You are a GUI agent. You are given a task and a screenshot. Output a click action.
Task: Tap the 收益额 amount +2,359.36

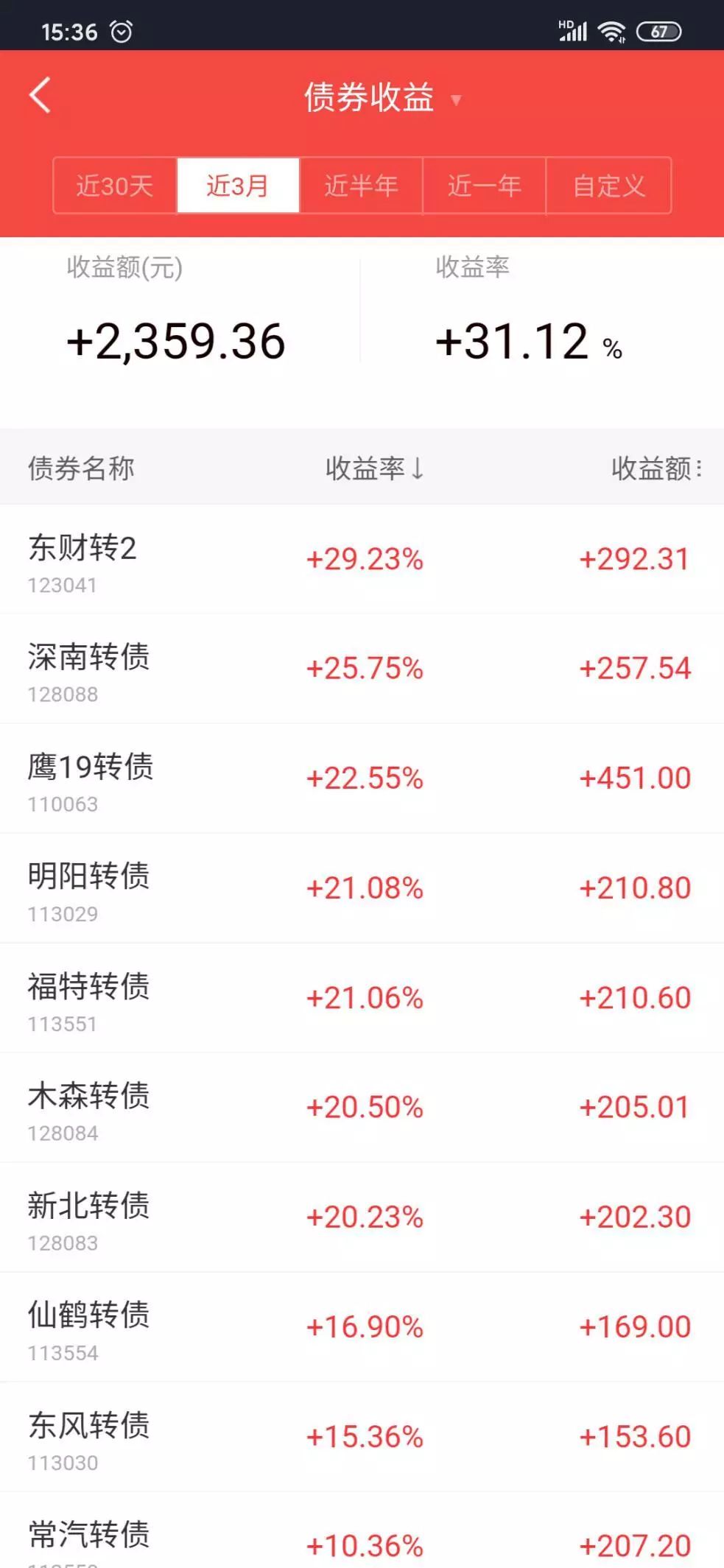point(176,340)
